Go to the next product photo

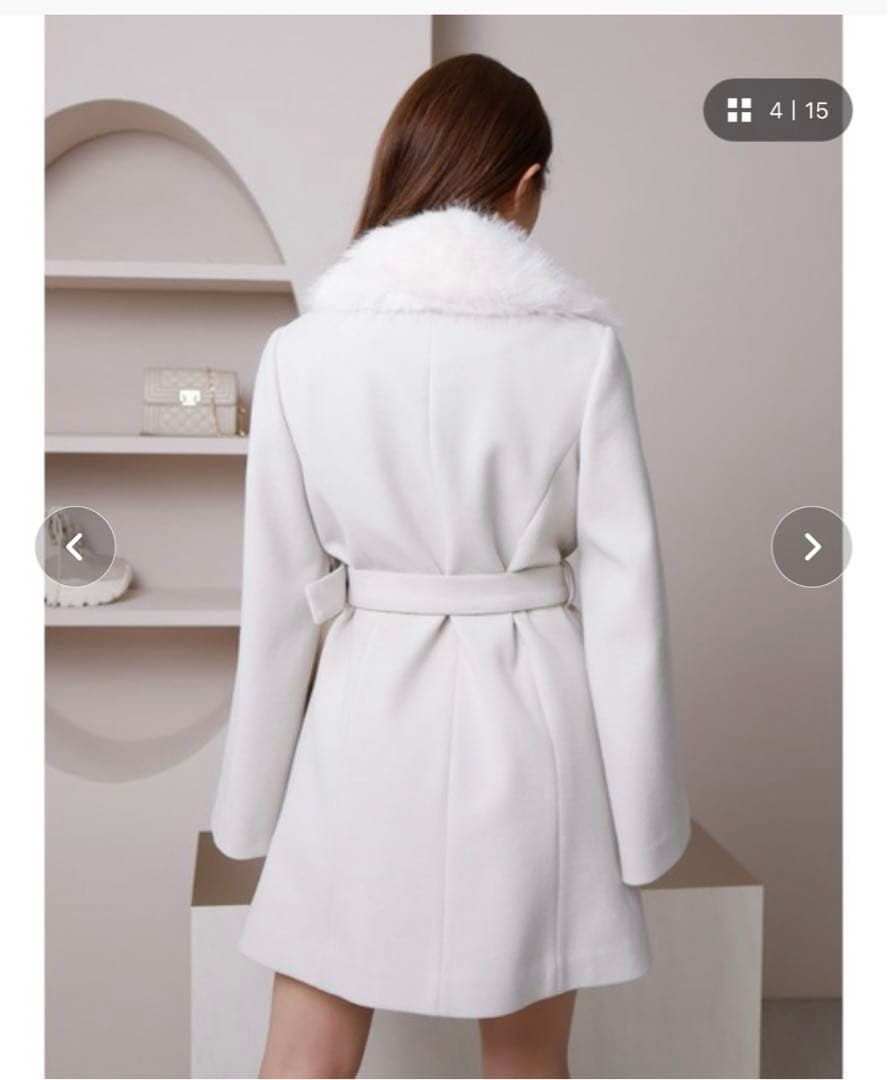click(x=811, y=546)
